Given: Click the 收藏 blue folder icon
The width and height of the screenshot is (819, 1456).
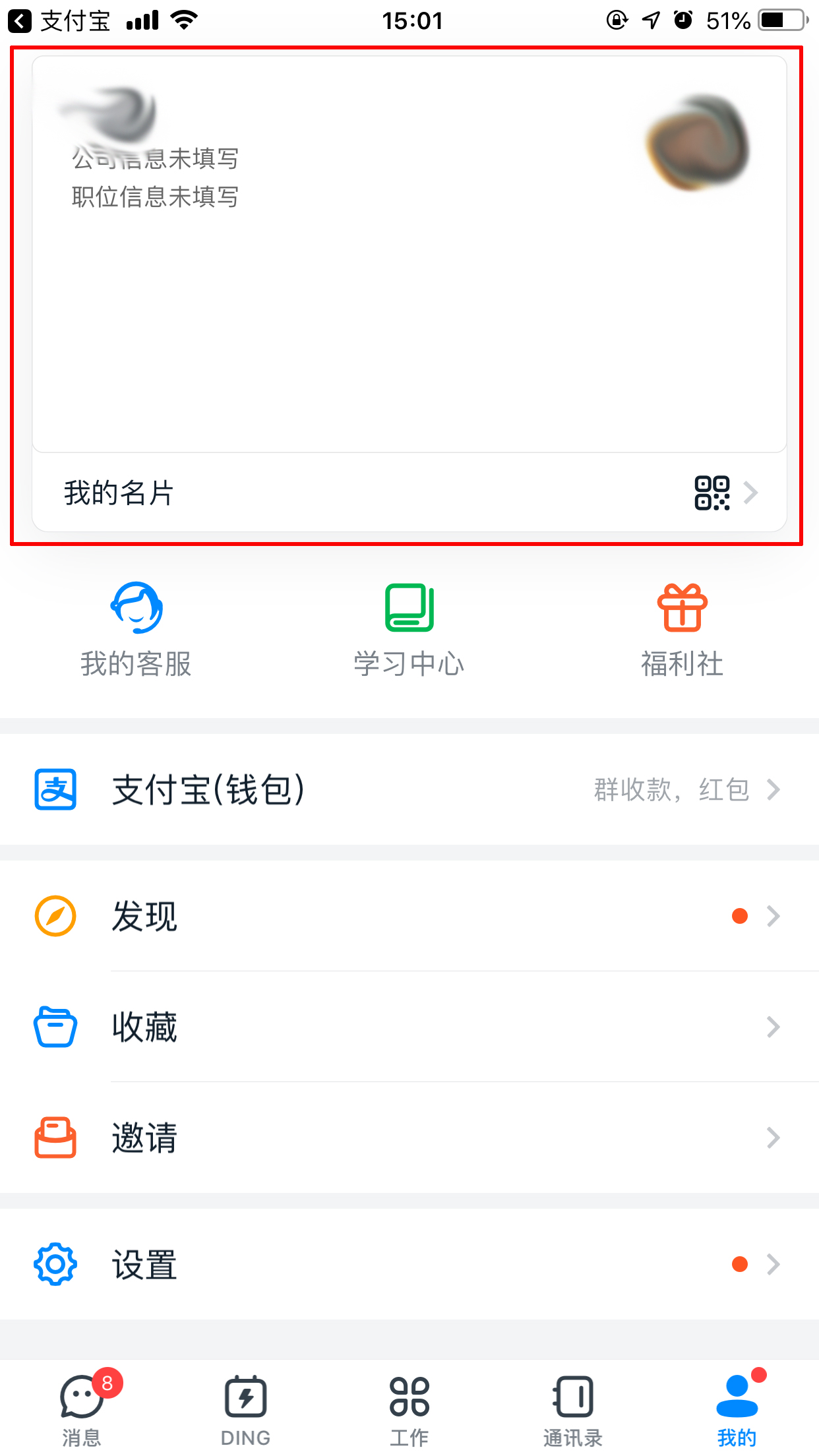Looking at the screenshot, I should (x=55, y=1027).
